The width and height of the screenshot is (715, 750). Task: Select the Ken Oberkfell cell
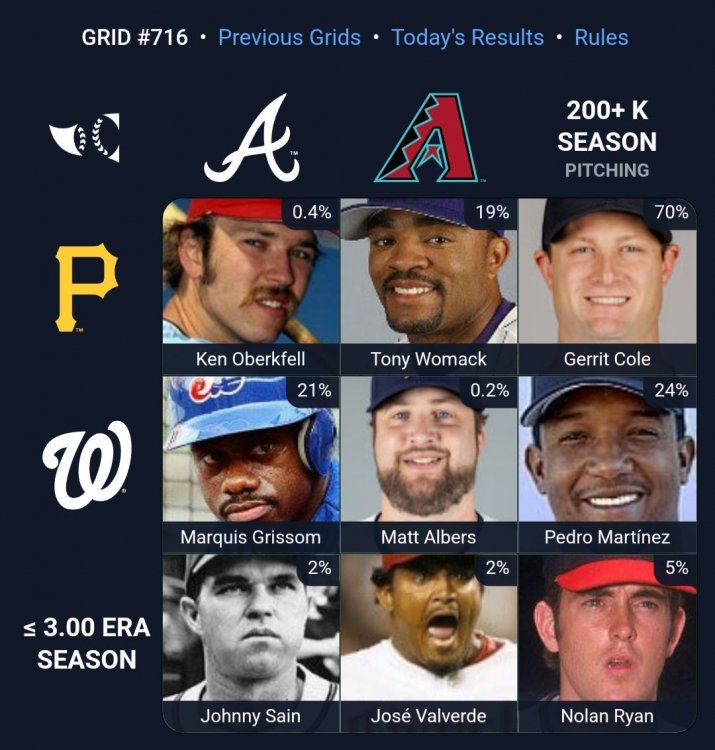[251, 286]
